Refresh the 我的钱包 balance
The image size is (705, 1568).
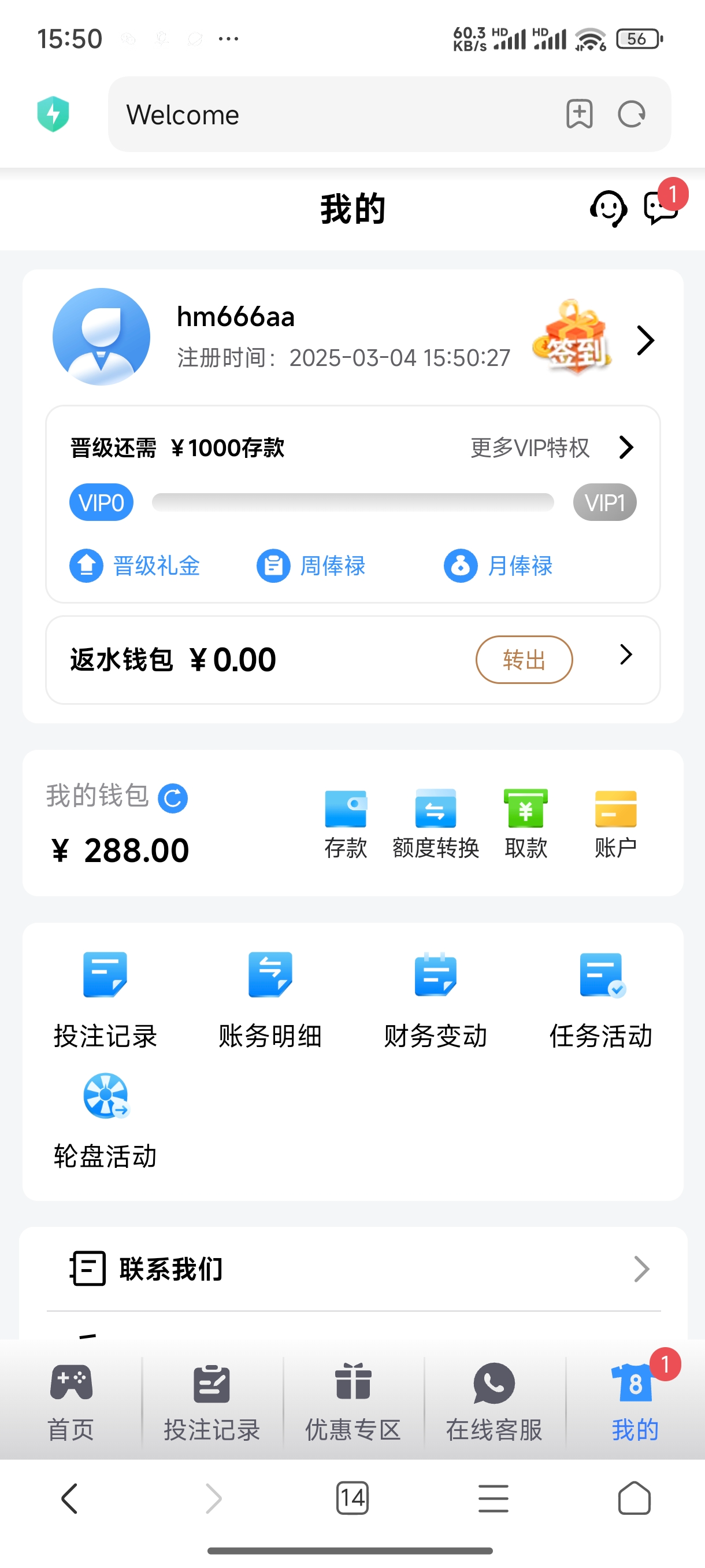click(173, 798)
